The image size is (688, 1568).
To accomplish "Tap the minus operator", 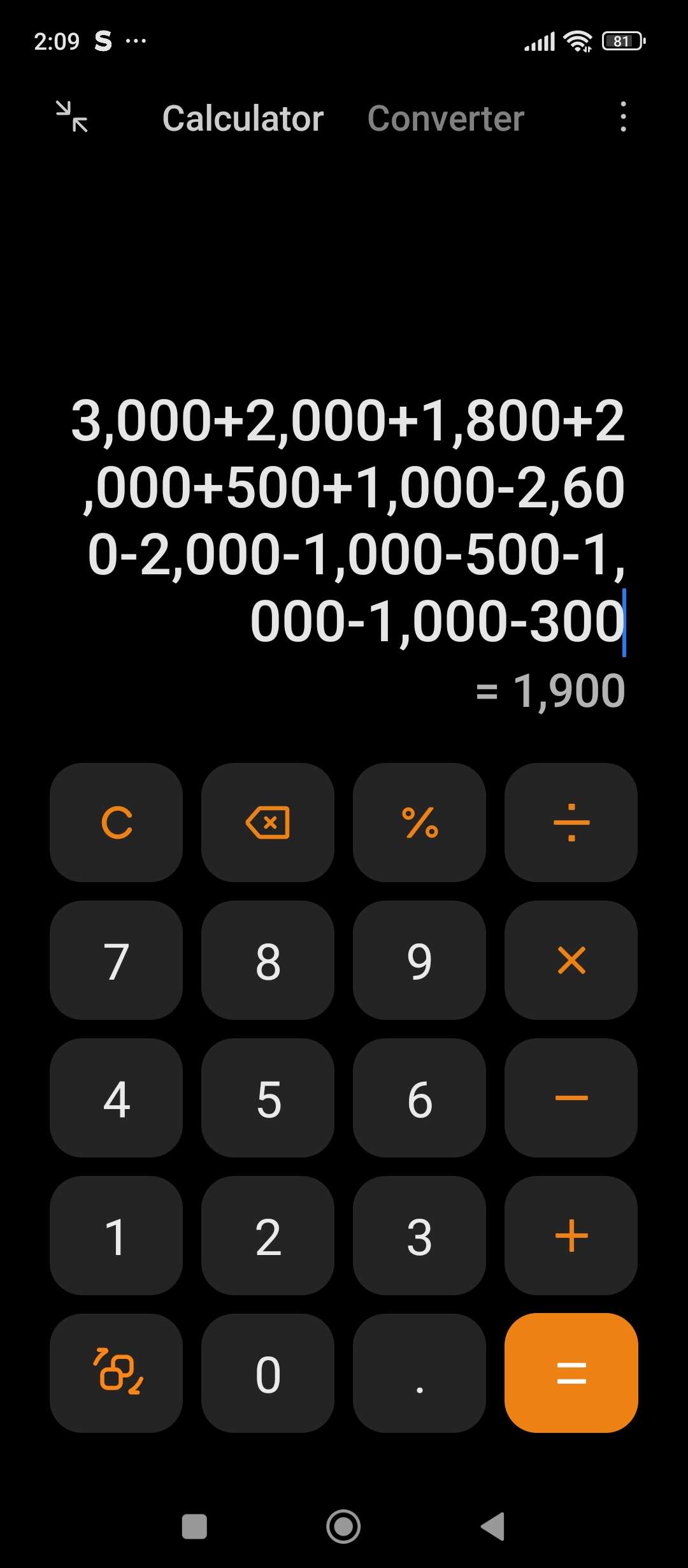I will (571, 1098).
